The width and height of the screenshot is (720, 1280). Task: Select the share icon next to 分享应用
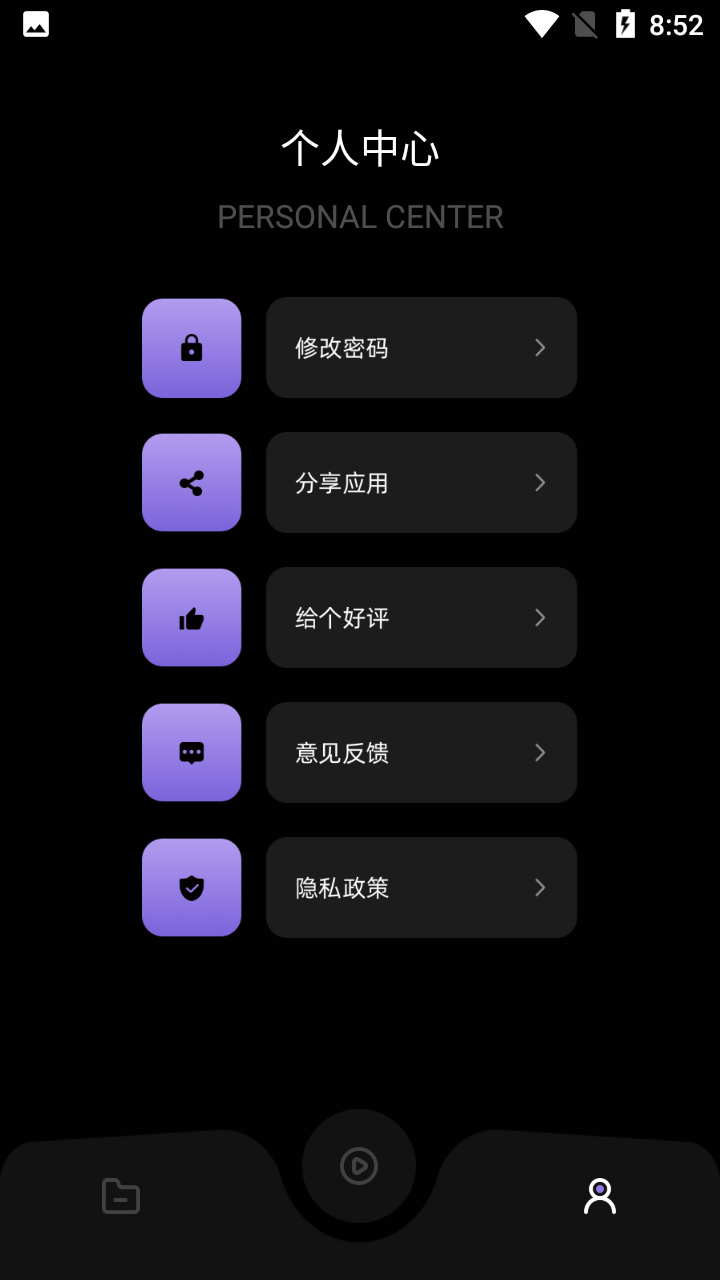[191, 482]
